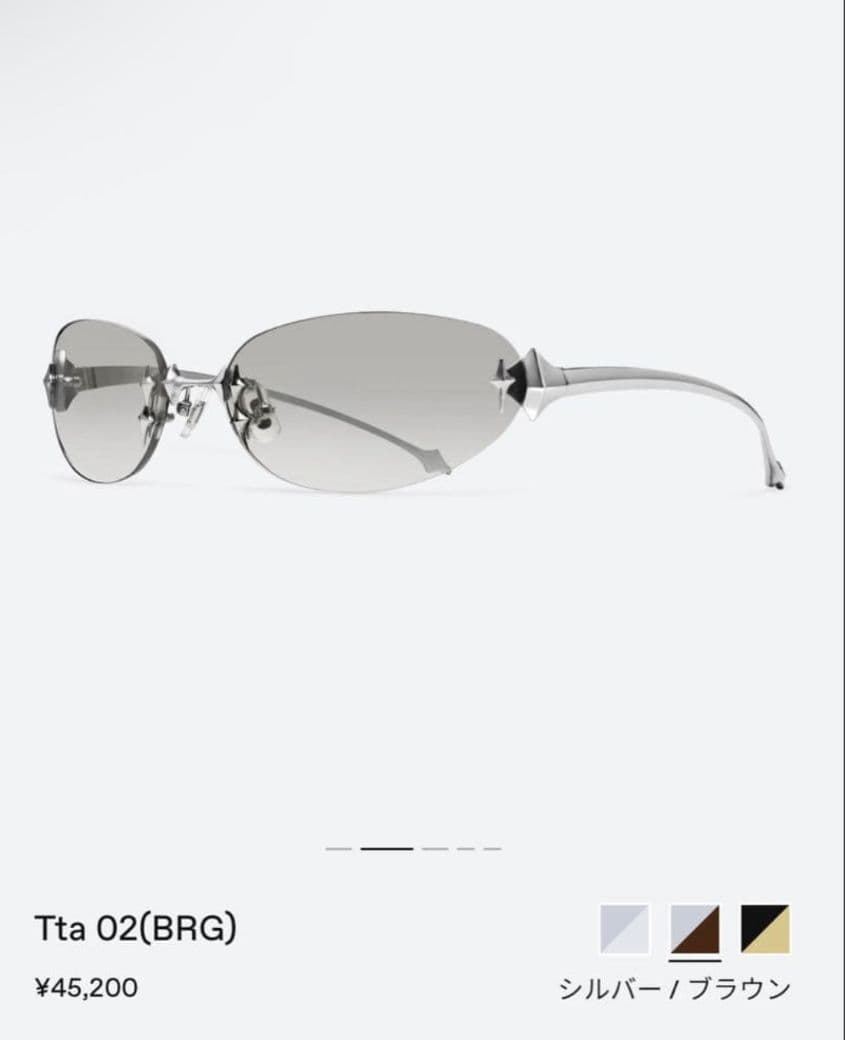Select the light silver color swatch
This screenshot has height=1040, width=845.
pyautogui.click(x=624, y=929)
